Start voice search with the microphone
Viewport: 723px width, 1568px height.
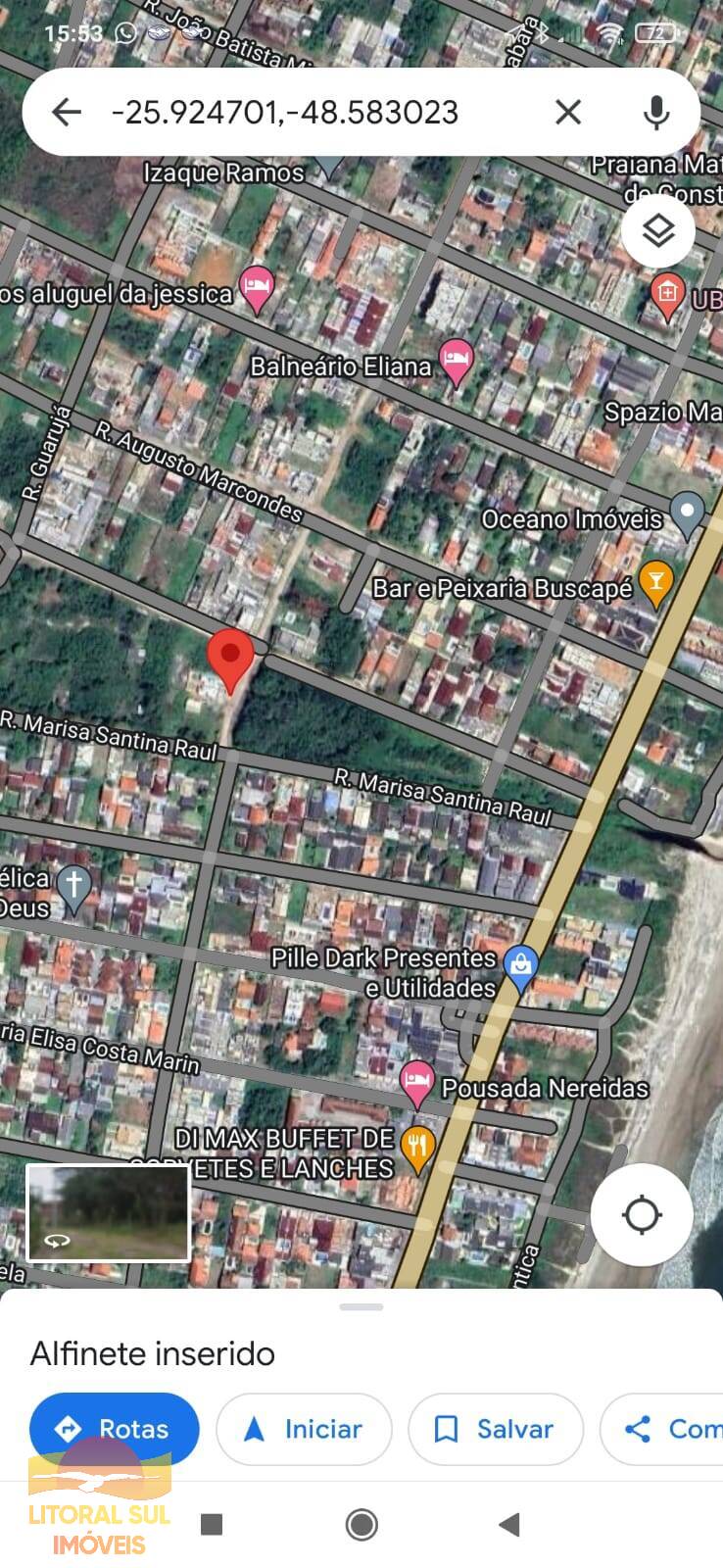click(x=656, y=112)
